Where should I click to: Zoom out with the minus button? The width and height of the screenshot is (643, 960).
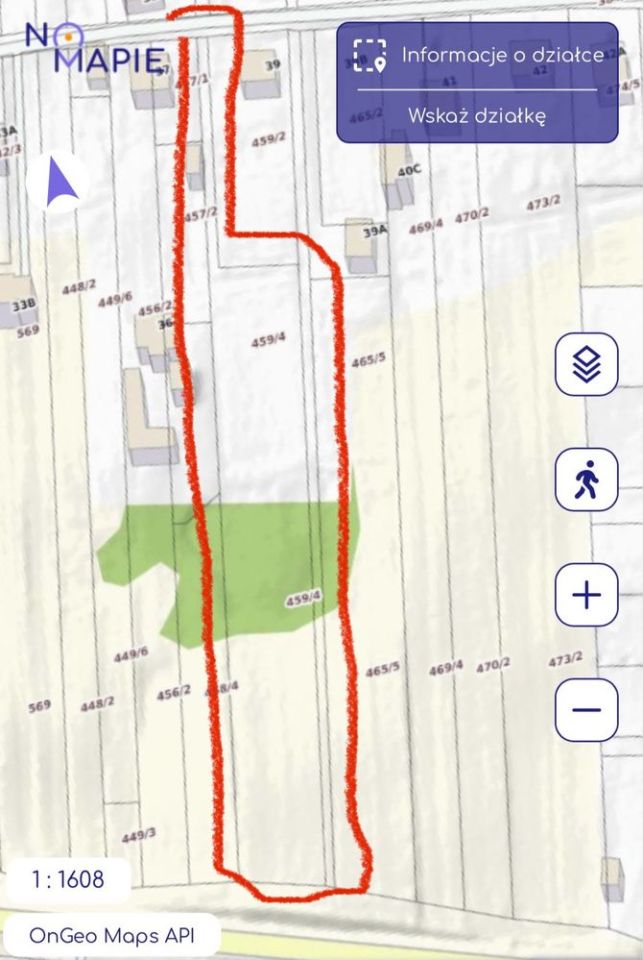pos(587,710)
